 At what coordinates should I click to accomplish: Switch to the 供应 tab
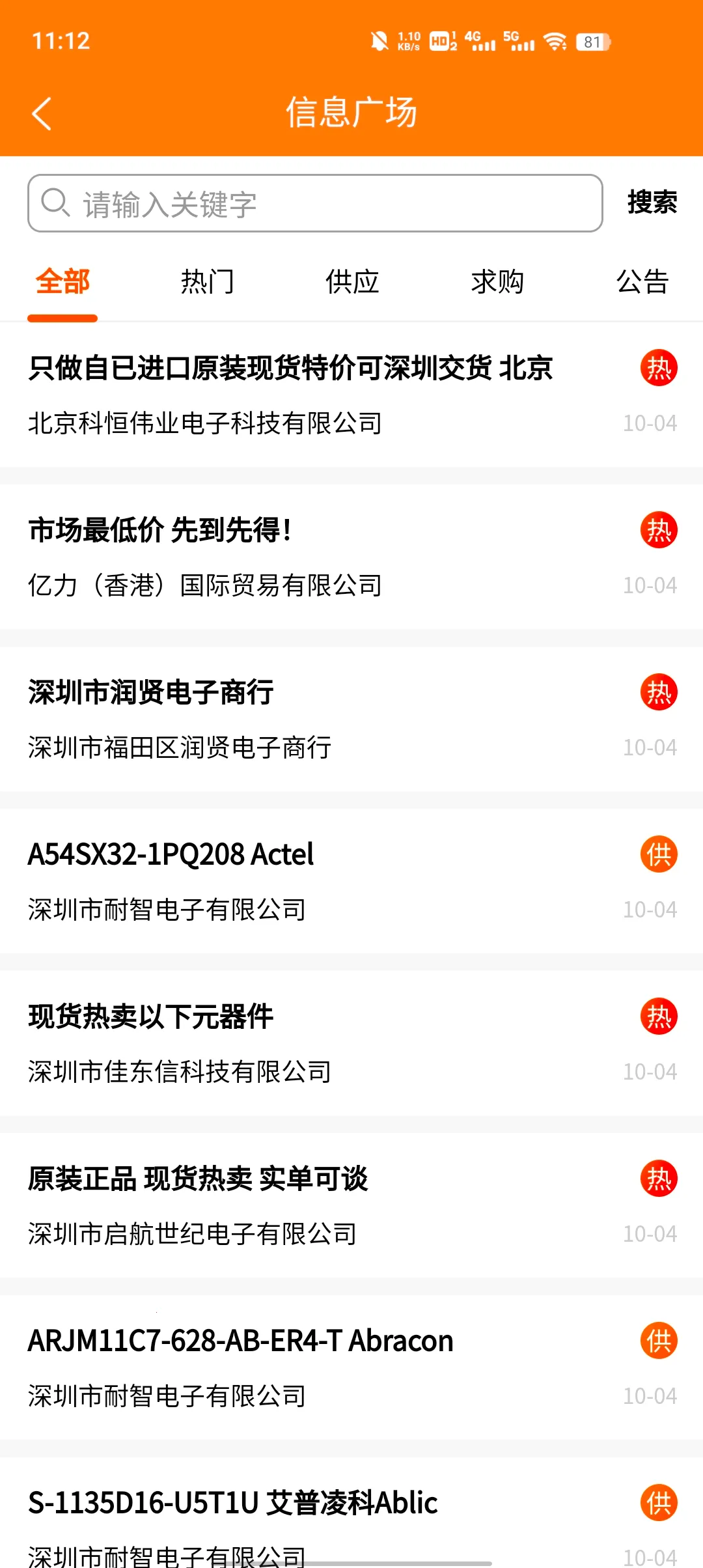pos(352,282)
